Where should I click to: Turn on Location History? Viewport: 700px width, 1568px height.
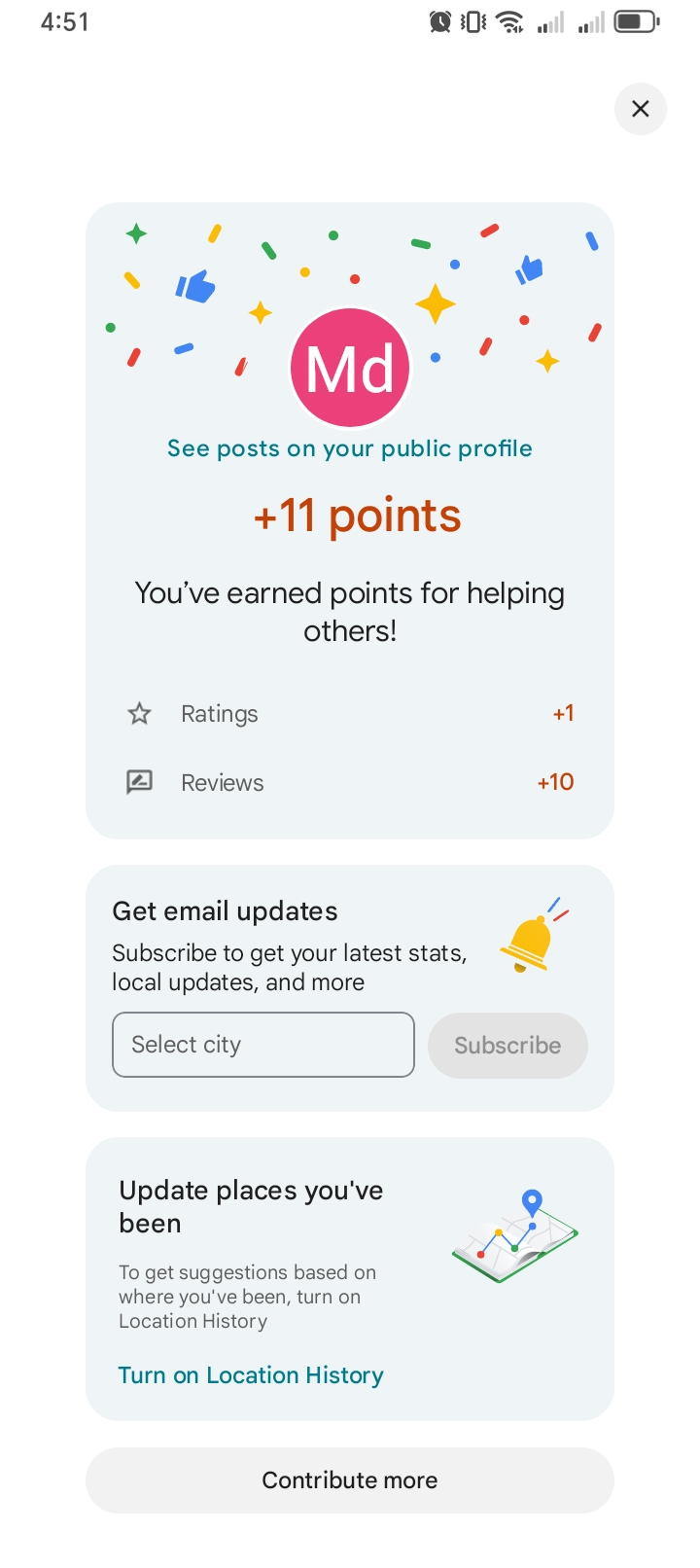[x=251, y=1375]
